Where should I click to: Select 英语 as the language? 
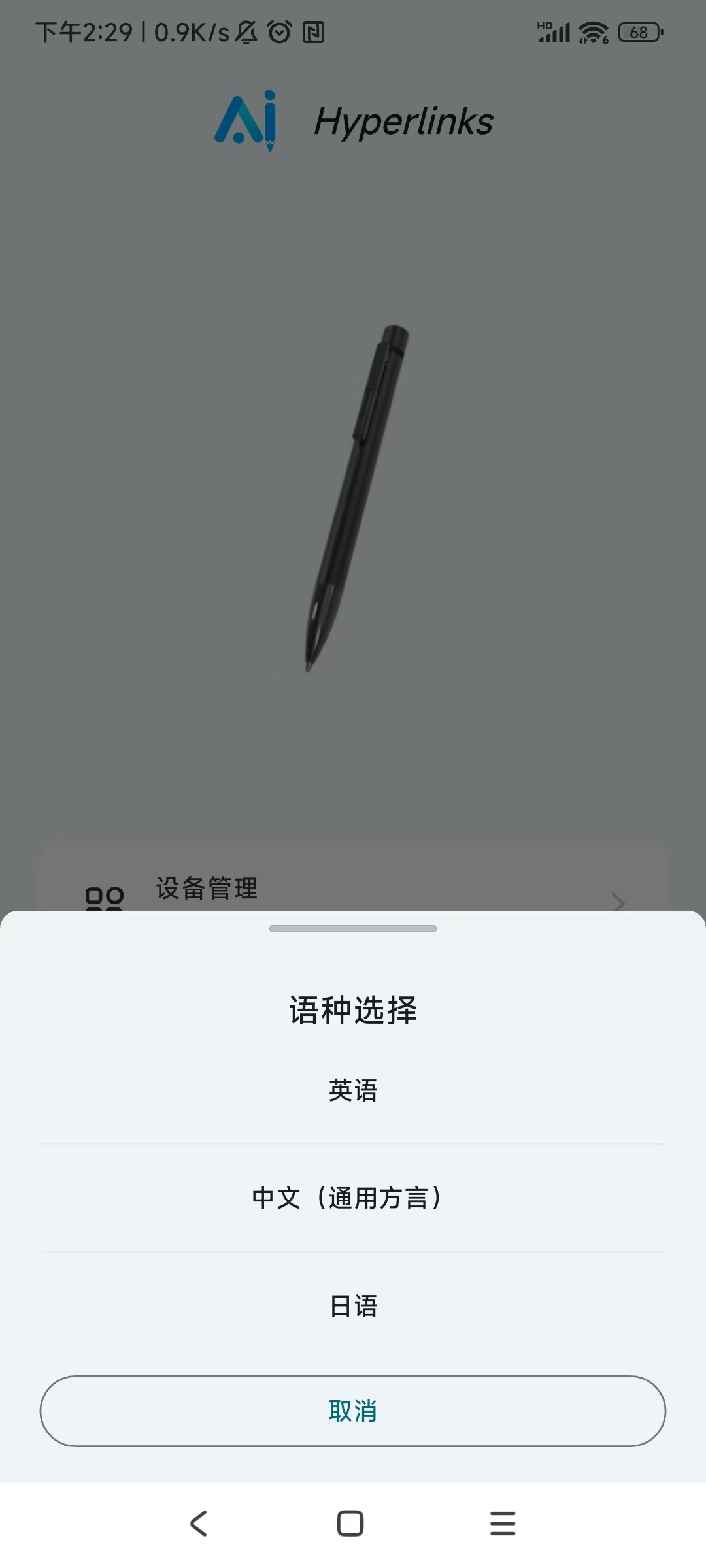[353, 1090]
